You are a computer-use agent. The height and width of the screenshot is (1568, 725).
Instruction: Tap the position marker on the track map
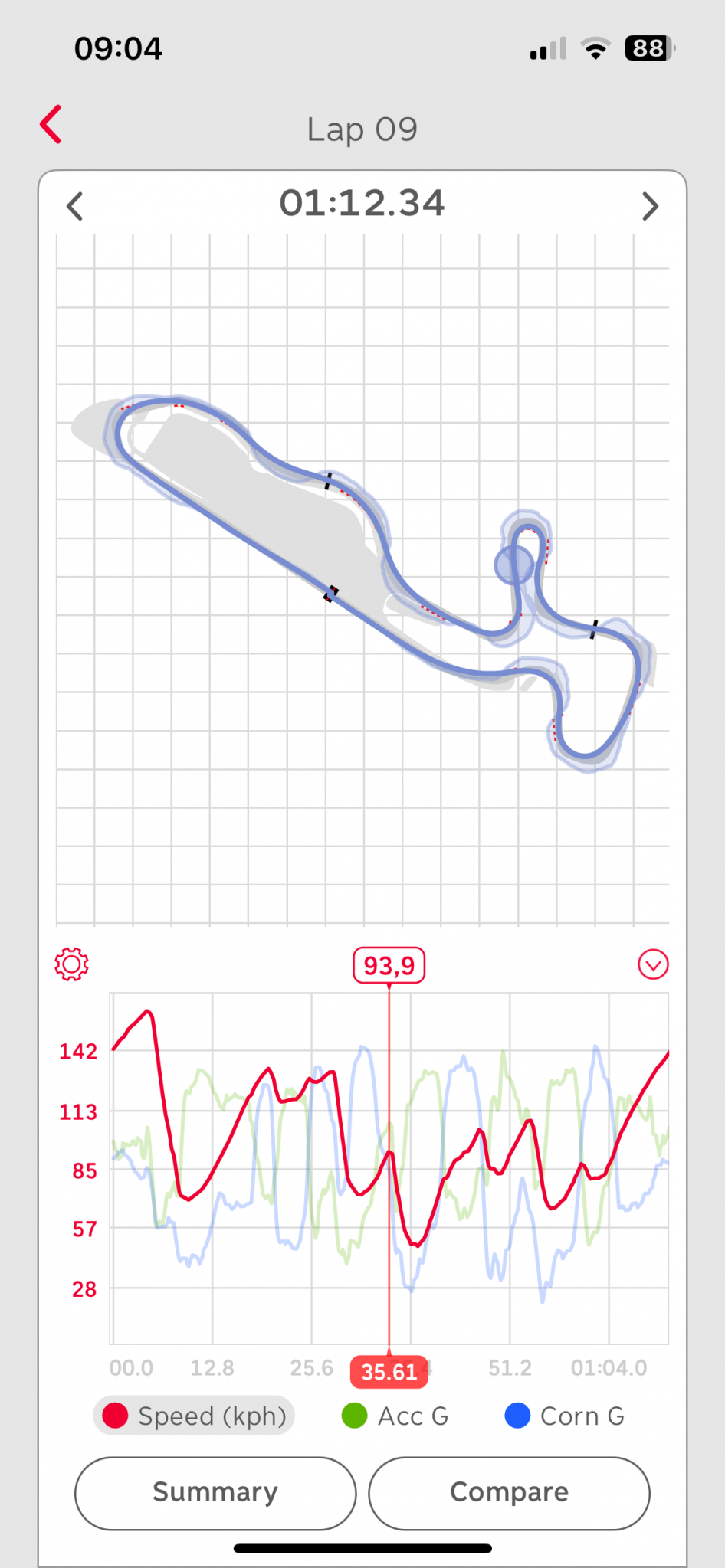click(513, 565)
